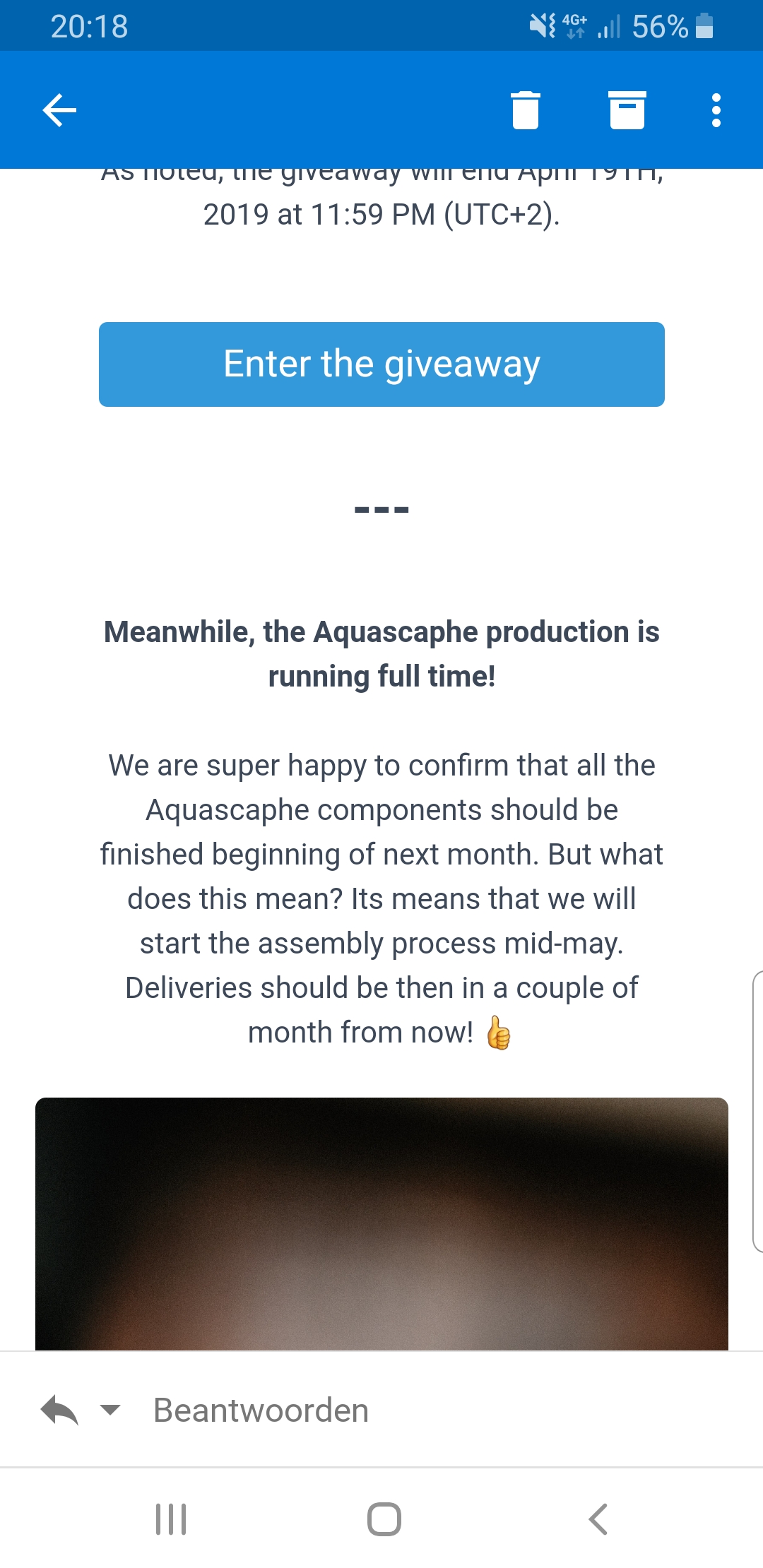Open recent apps from navigation bar
Image resolution: width=763 pixels, height=1568 pixels.
[x=171, y=1519]
